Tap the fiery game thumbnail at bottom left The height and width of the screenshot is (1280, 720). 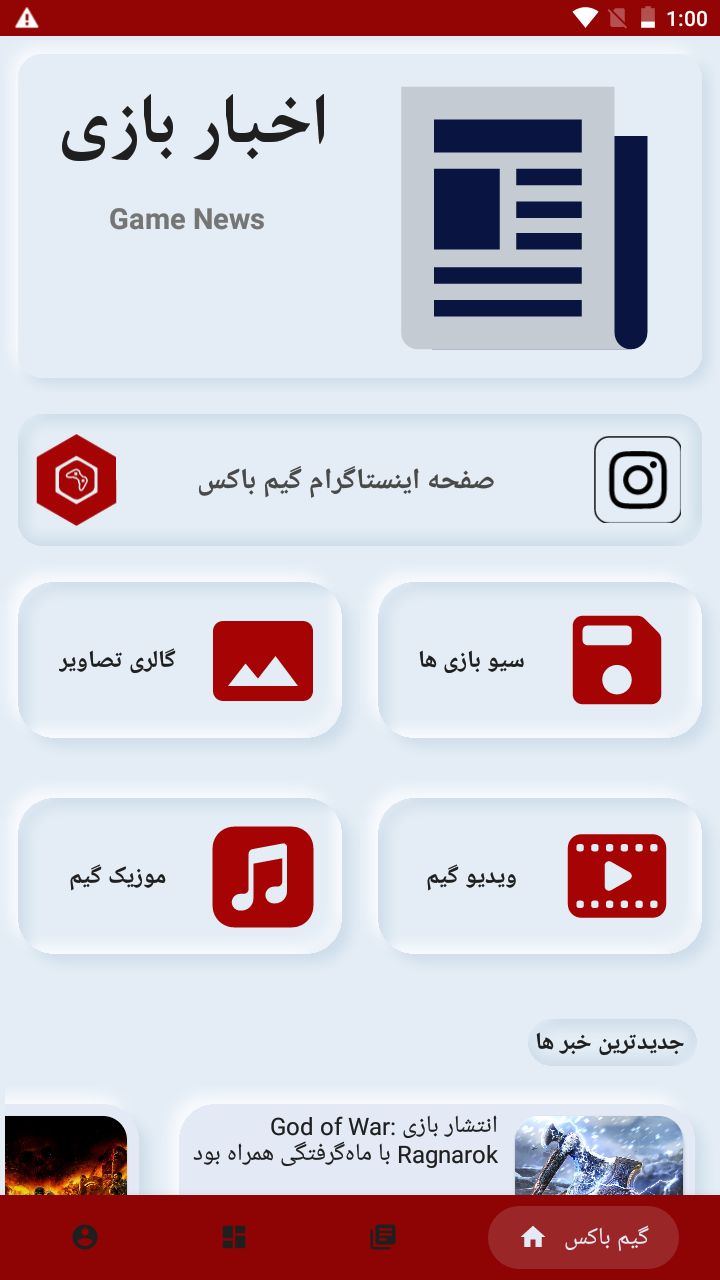65,1155
